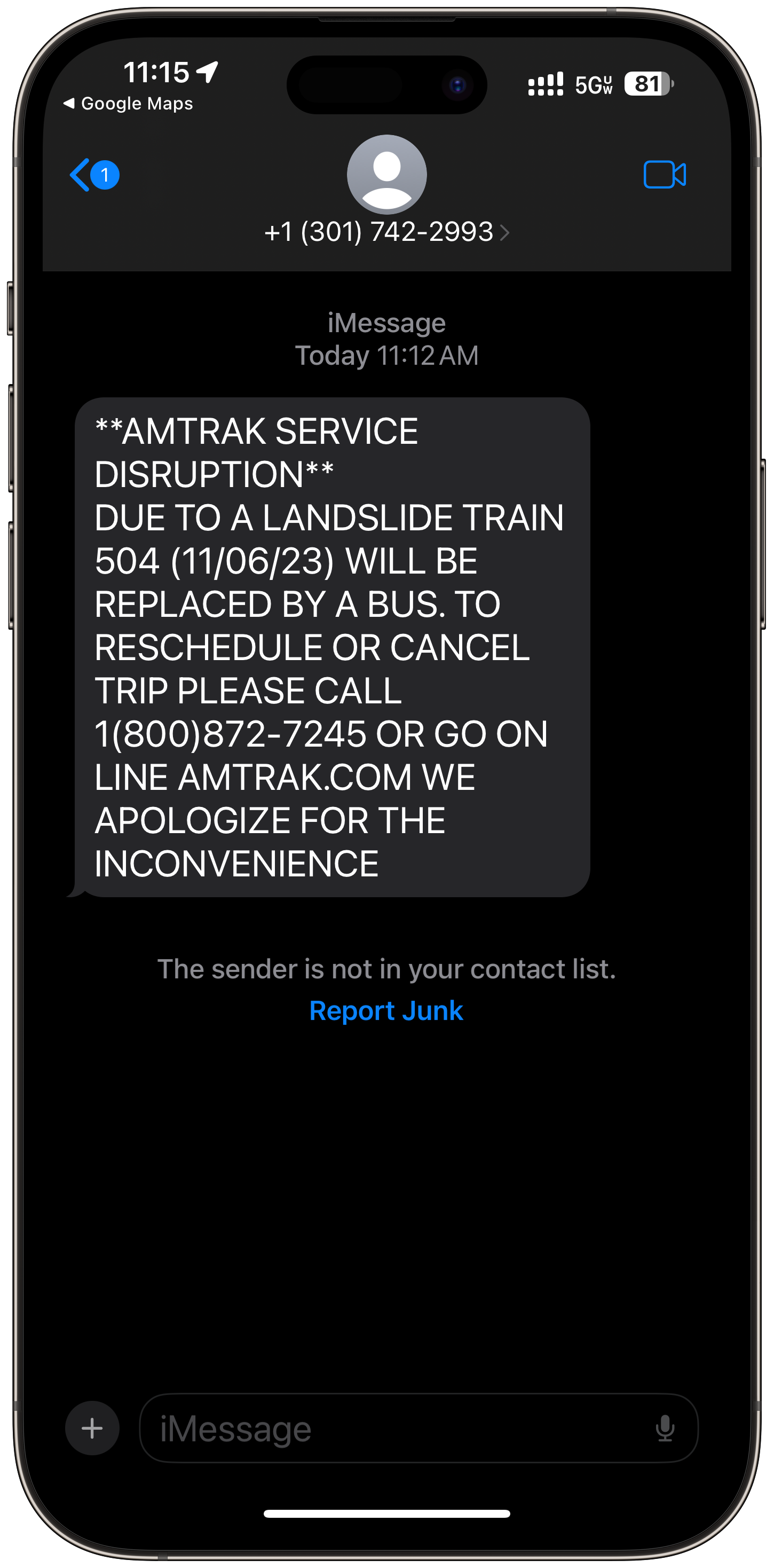
Task: Start a FaceTime video call
Action: [x=665, y=175]
